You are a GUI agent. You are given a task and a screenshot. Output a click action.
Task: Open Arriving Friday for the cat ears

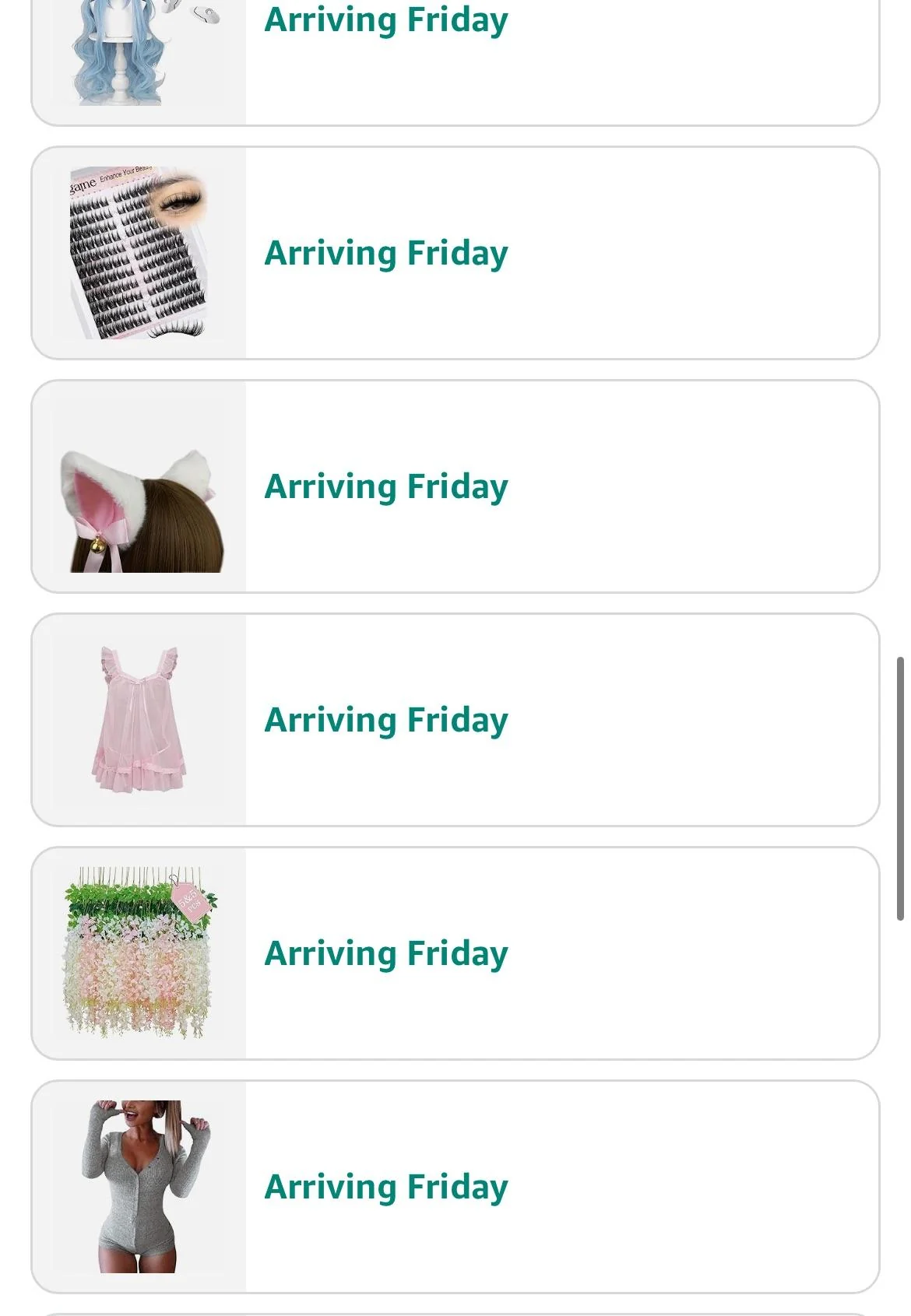click(386, 486)
